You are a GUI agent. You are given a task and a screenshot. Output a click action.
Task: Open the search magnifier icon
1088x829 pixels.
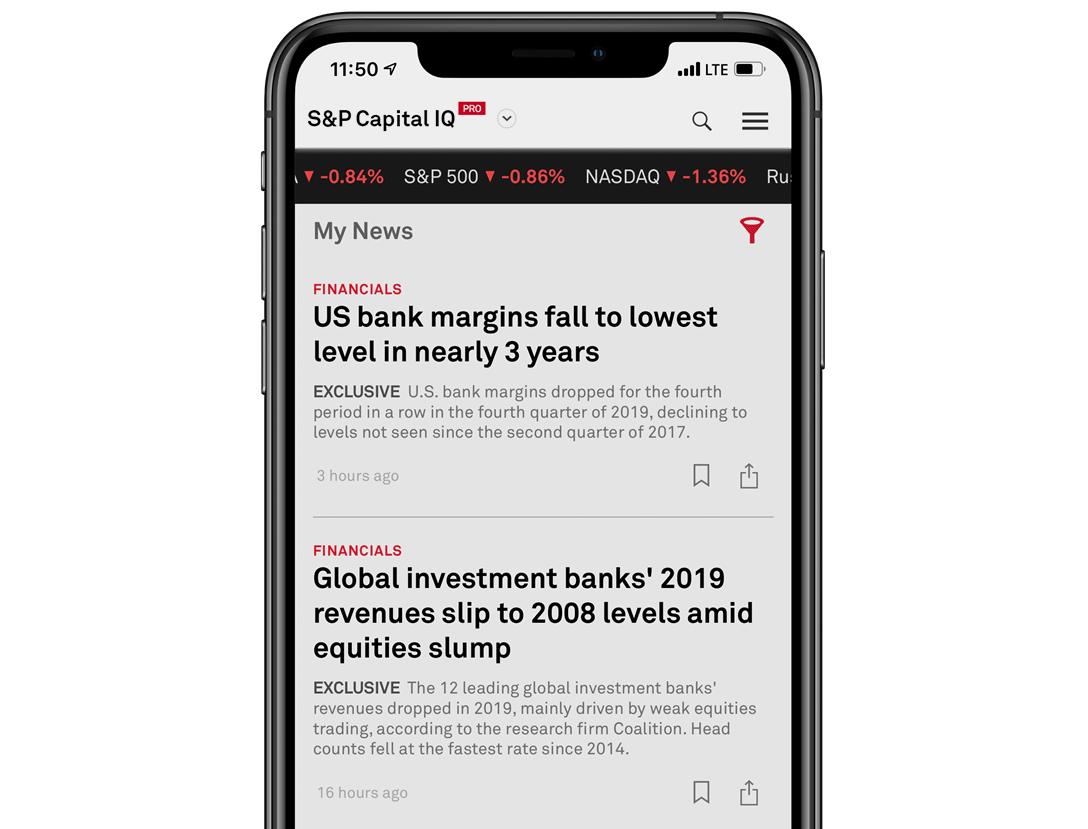tap(702, 121)
